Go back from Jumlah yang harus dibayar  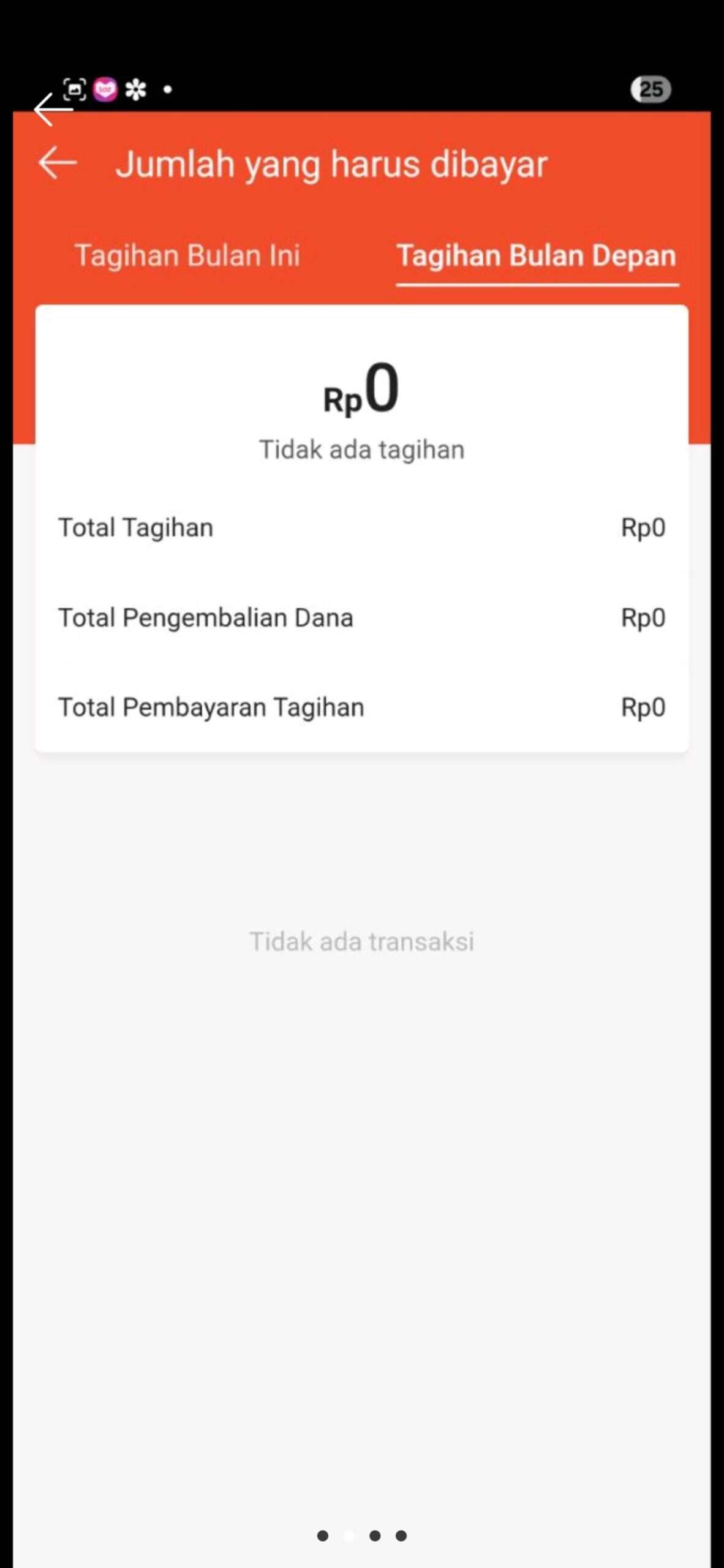[x=58, y=163]
